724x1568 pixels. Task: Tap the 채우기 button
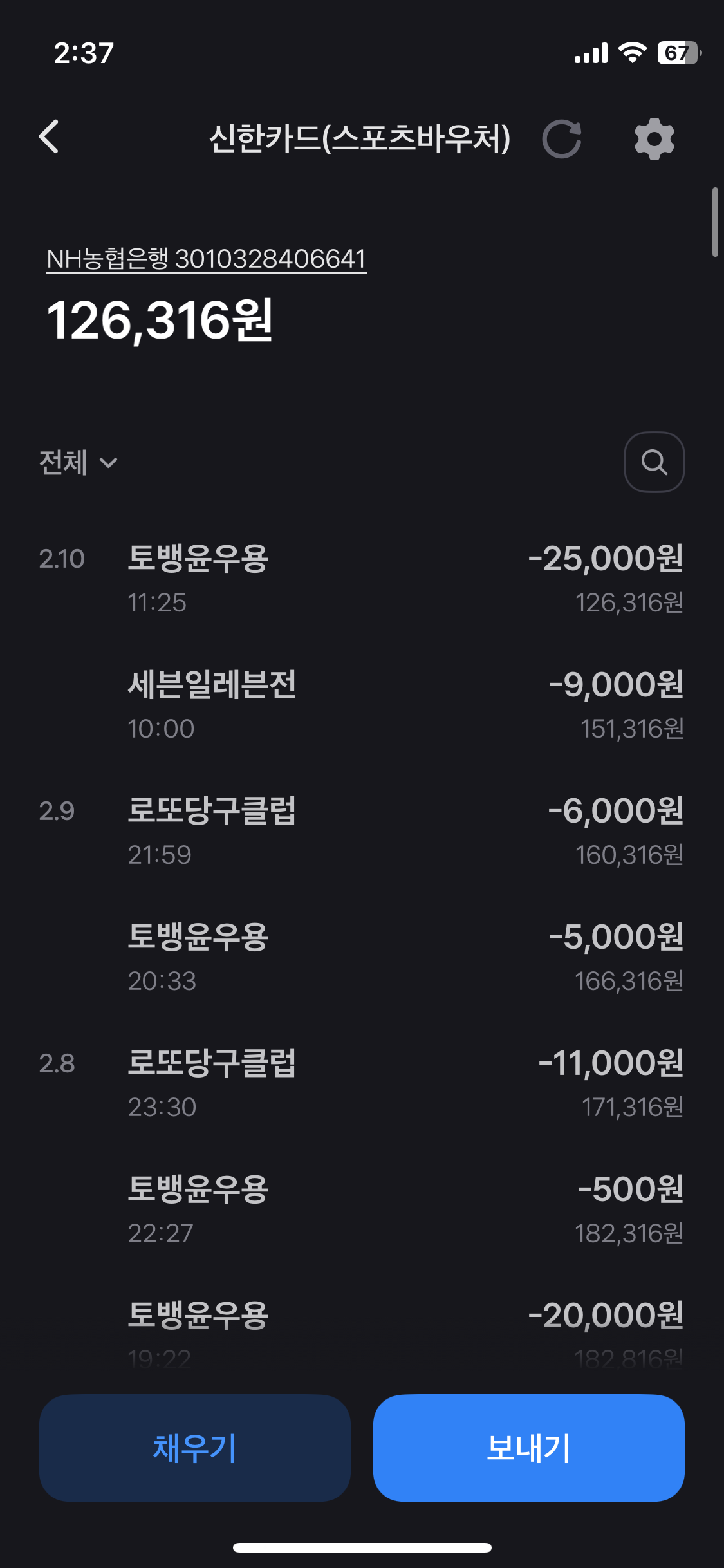(195, 1448)
